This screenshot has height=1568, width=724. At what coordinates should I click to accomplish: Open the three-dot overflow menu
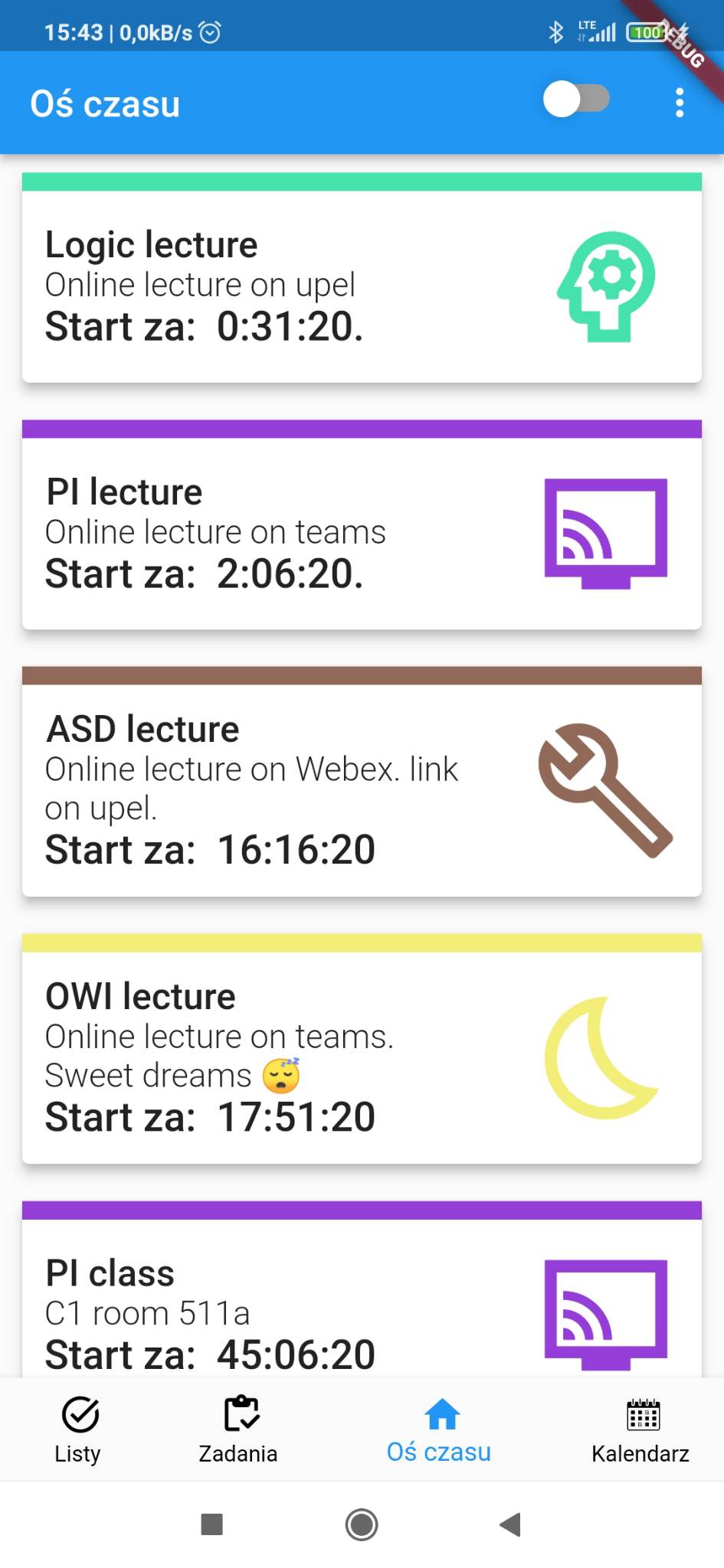(679, 103)
